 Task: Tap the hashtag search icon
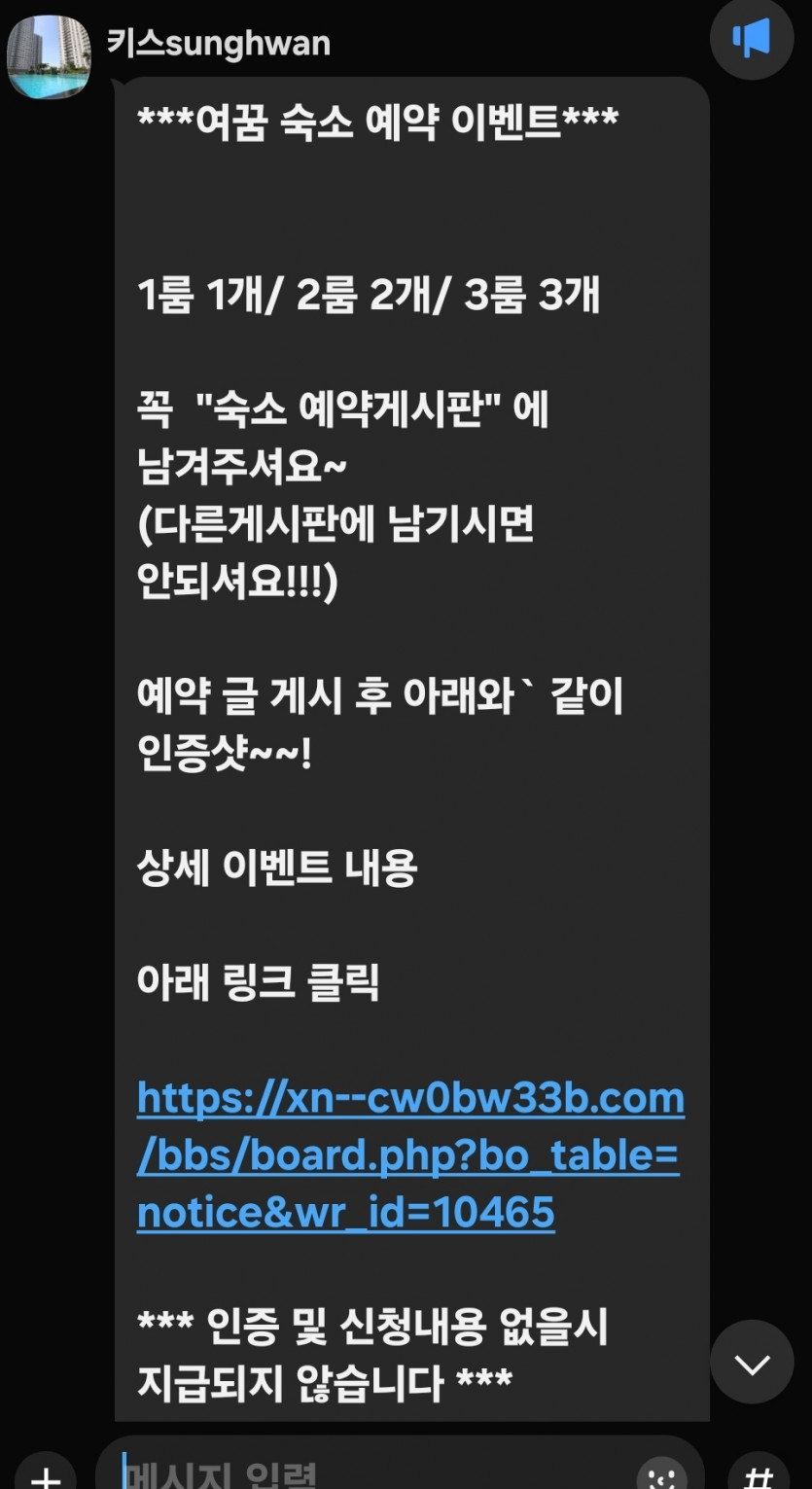point(758,1476)
